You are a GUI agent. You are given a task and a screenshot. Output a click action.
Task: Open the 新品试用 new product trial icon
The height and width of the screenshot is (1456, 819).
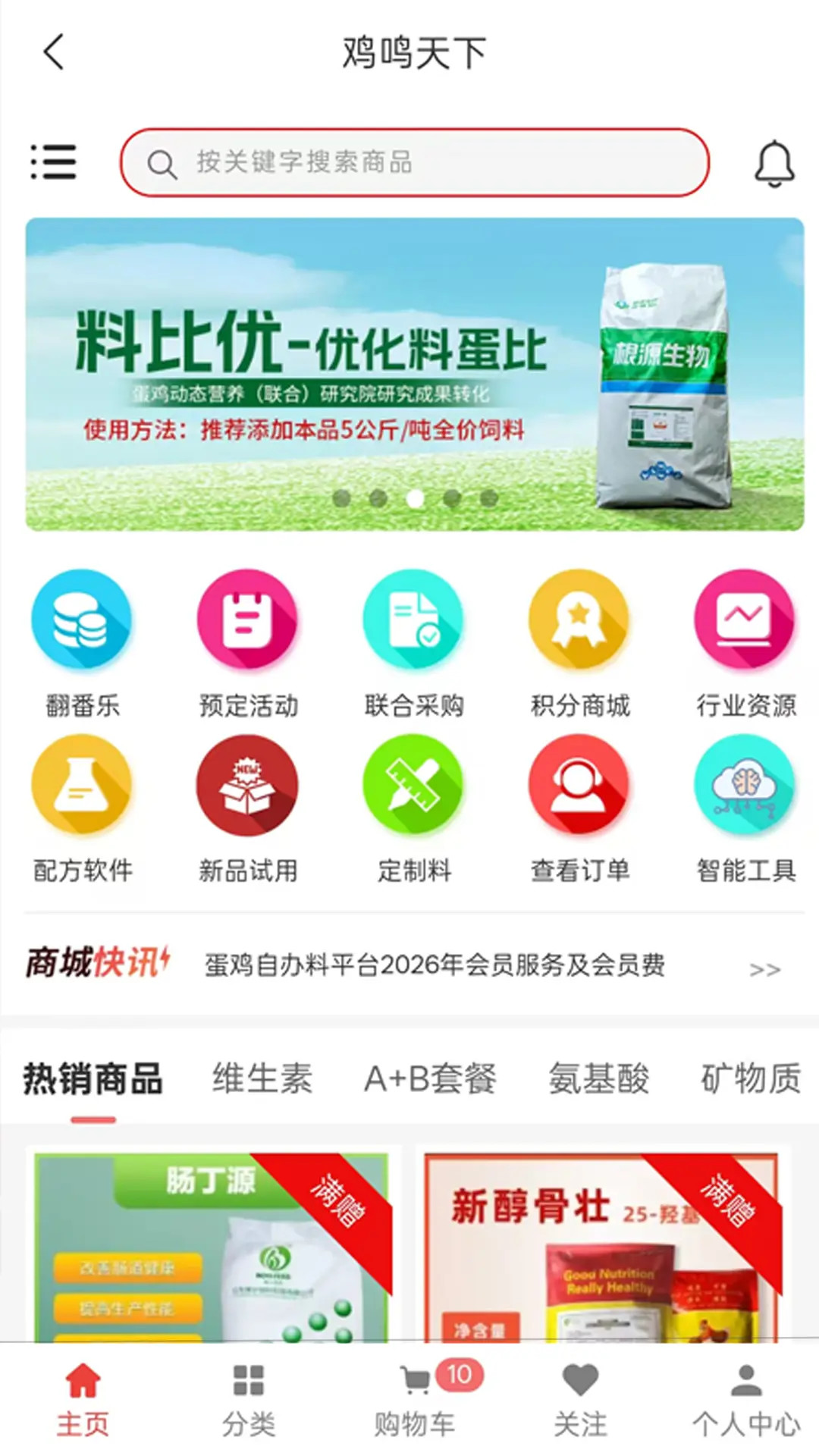tap(248, 786)
